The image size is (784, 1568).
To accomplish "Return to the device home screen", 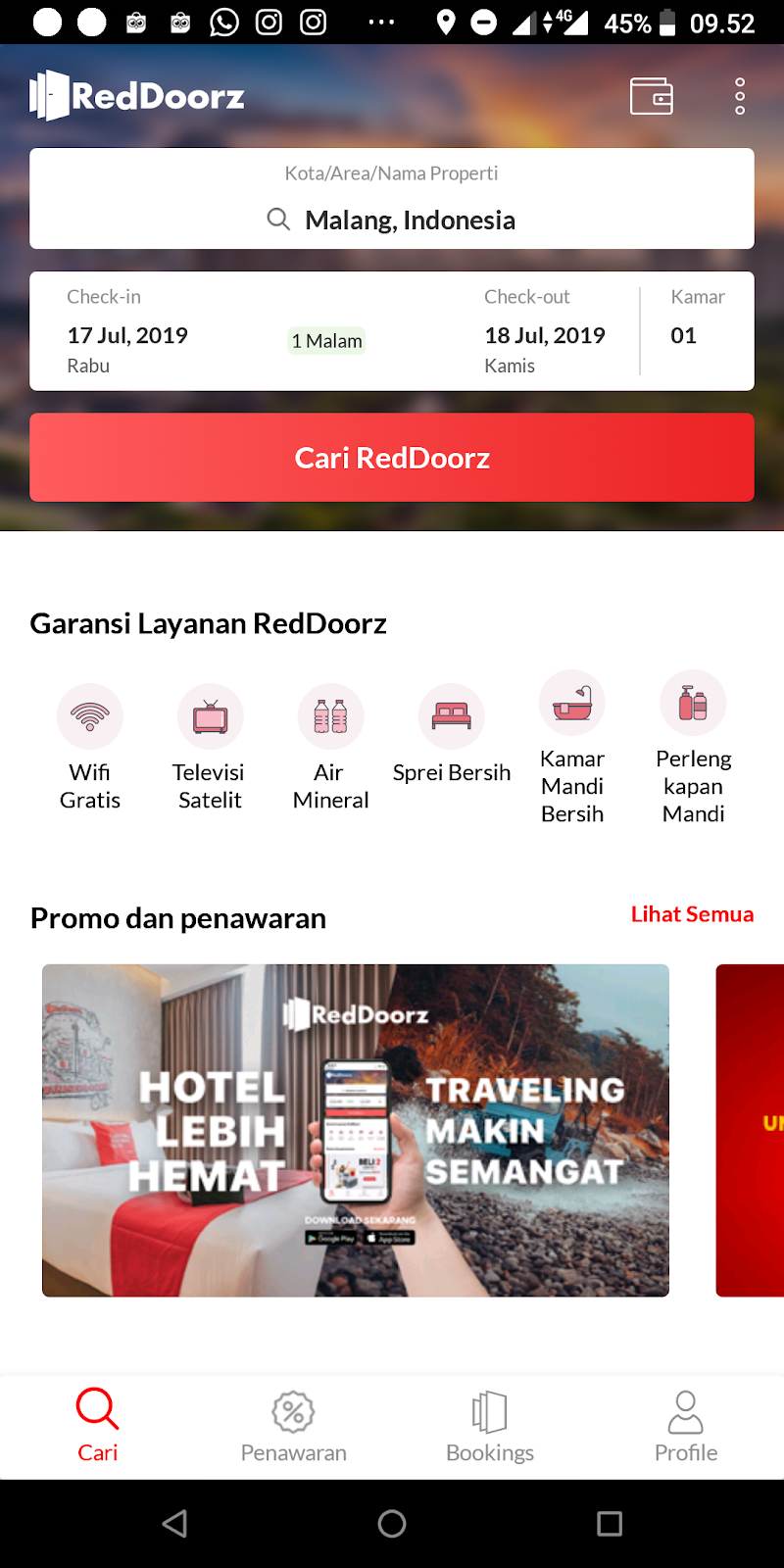I will click(x=392, y=1523).
